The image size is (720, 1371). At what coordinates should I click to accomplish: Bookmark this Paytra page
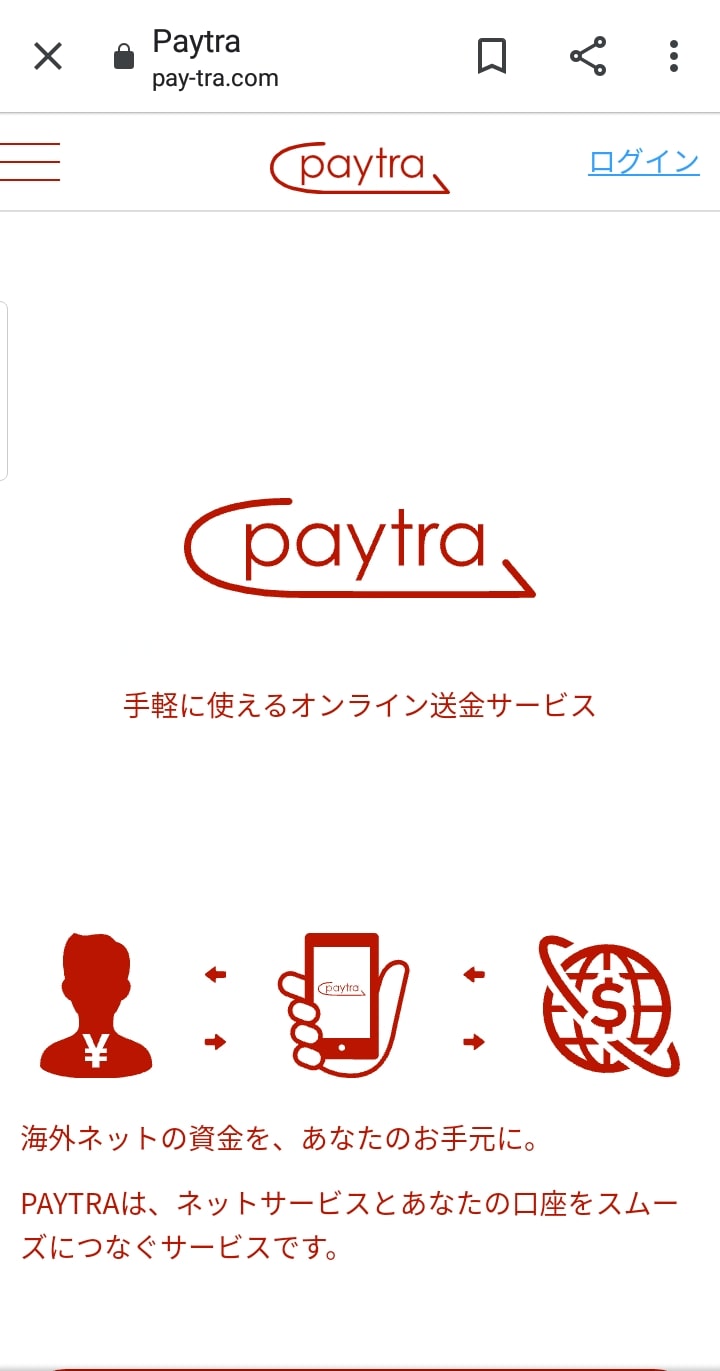pos(491,57)
